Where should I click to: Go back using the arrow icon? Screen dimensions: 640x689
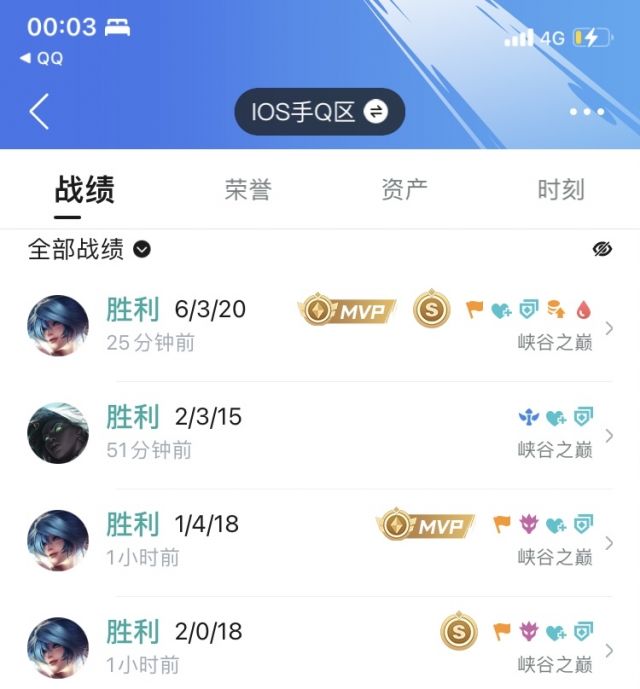click(39, 112)
